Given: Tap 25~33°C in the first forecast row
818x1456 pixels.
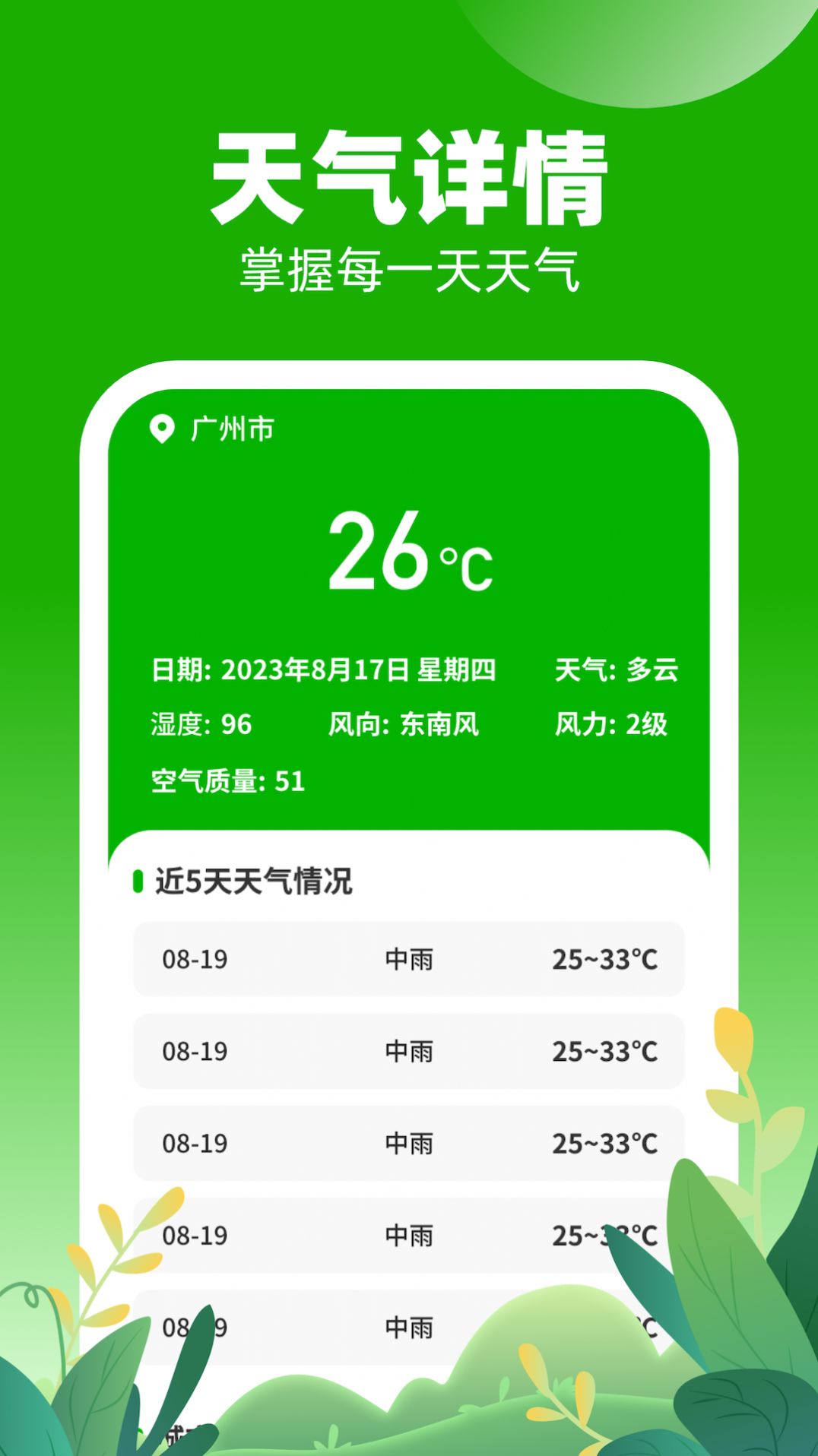Looking at the screenshot, I should click(x=604, y=959).
